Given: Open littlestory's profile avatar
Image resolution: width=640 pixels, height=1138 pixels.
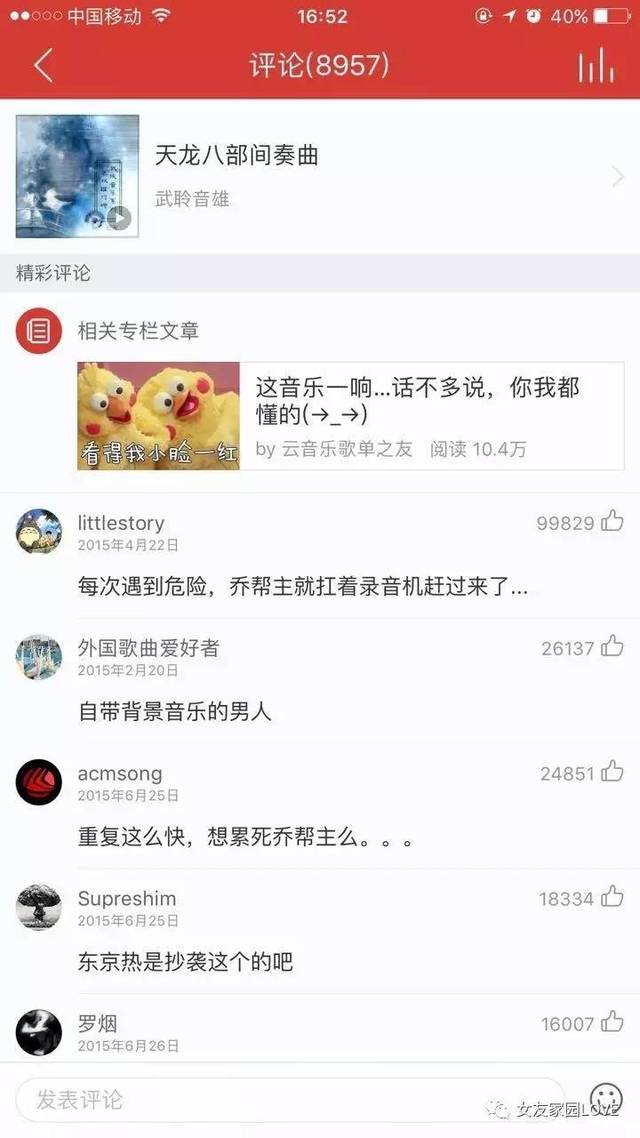Looking at the screenshot, I should tap(38, 531).
